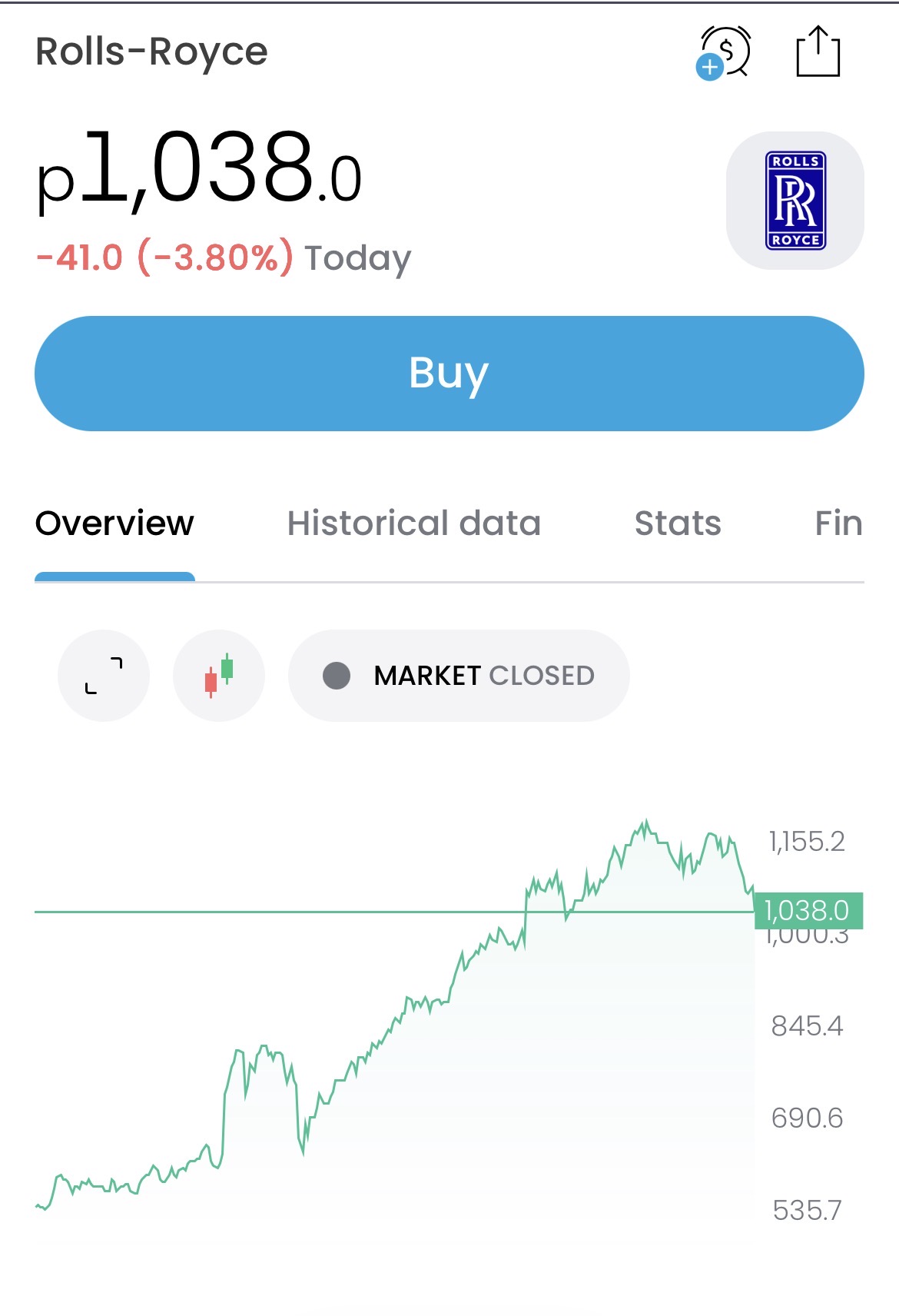Select the Overview tab

(114, 523)
